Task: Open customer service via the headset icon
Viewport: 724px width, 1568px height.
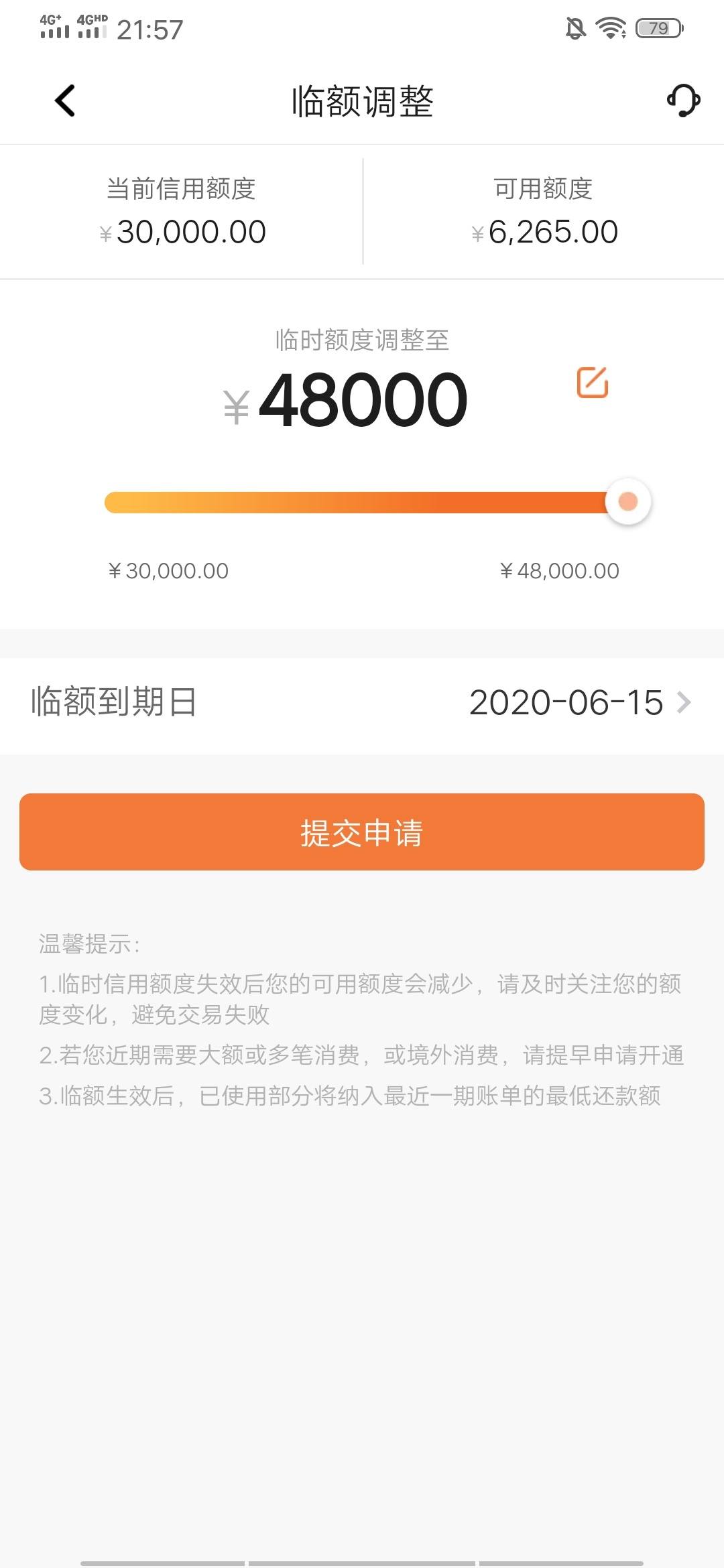Action: (683, 101)
